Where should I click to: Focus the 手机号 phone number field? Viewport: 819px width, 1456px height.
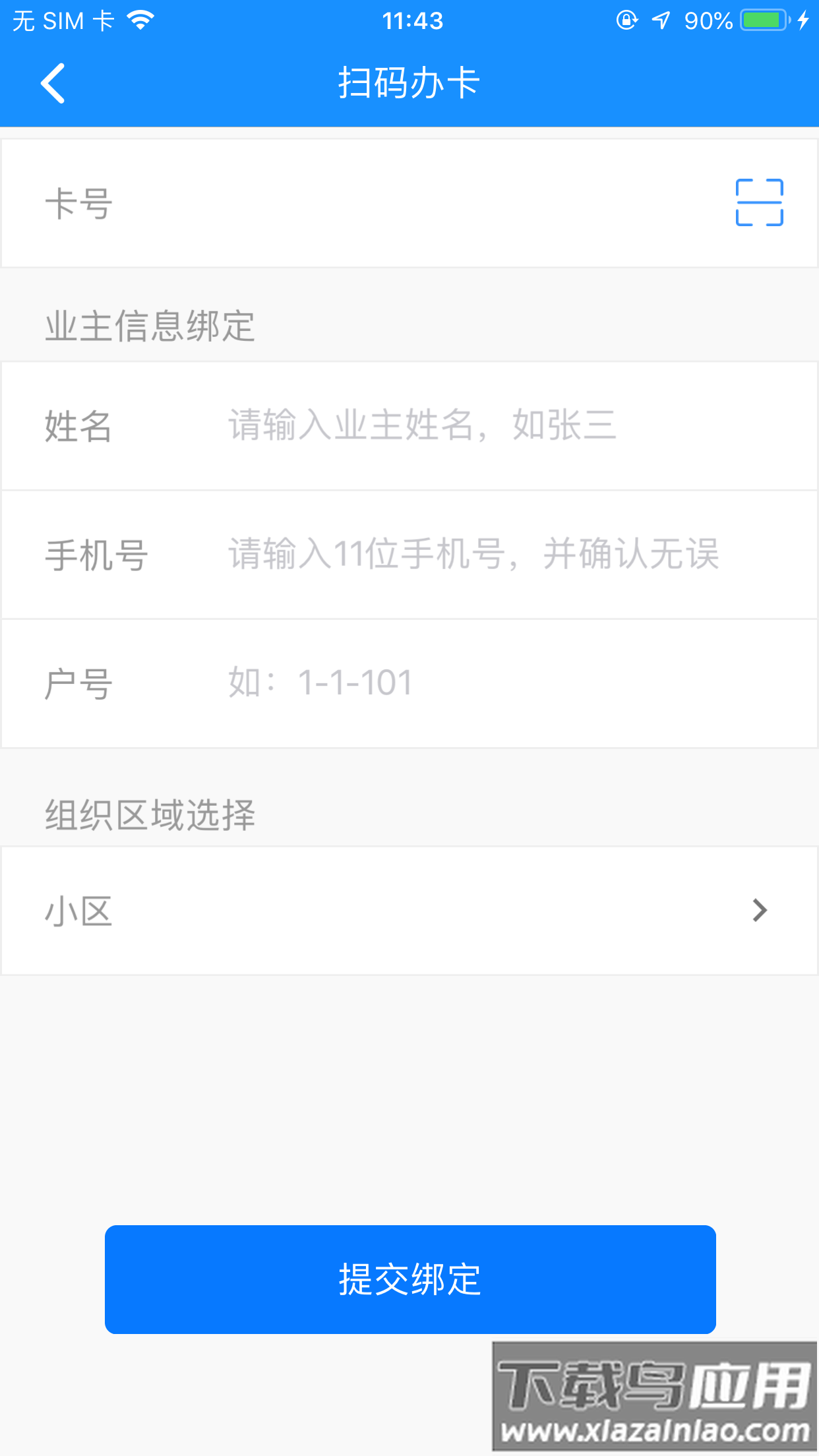pyautogui.click(x=462, y=555)
